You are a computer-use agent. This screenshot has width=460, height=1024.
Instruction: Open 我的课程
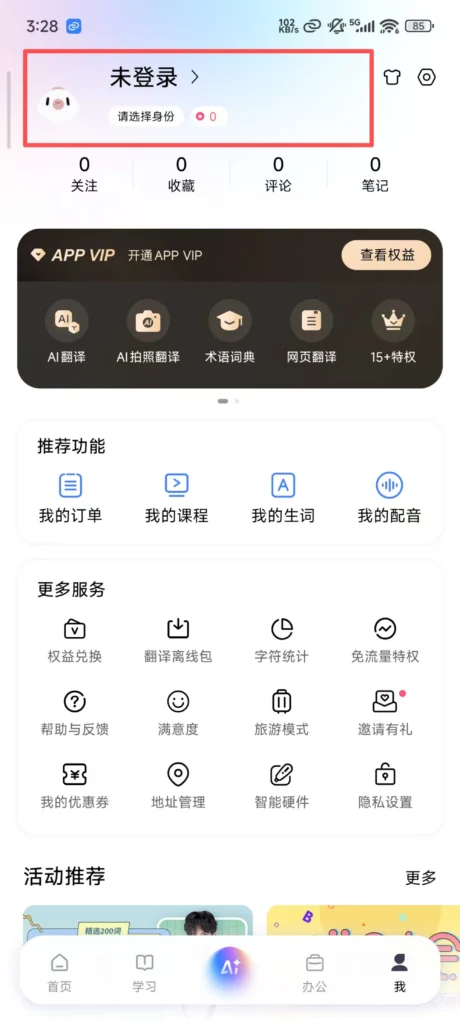[x=176, y=498]
